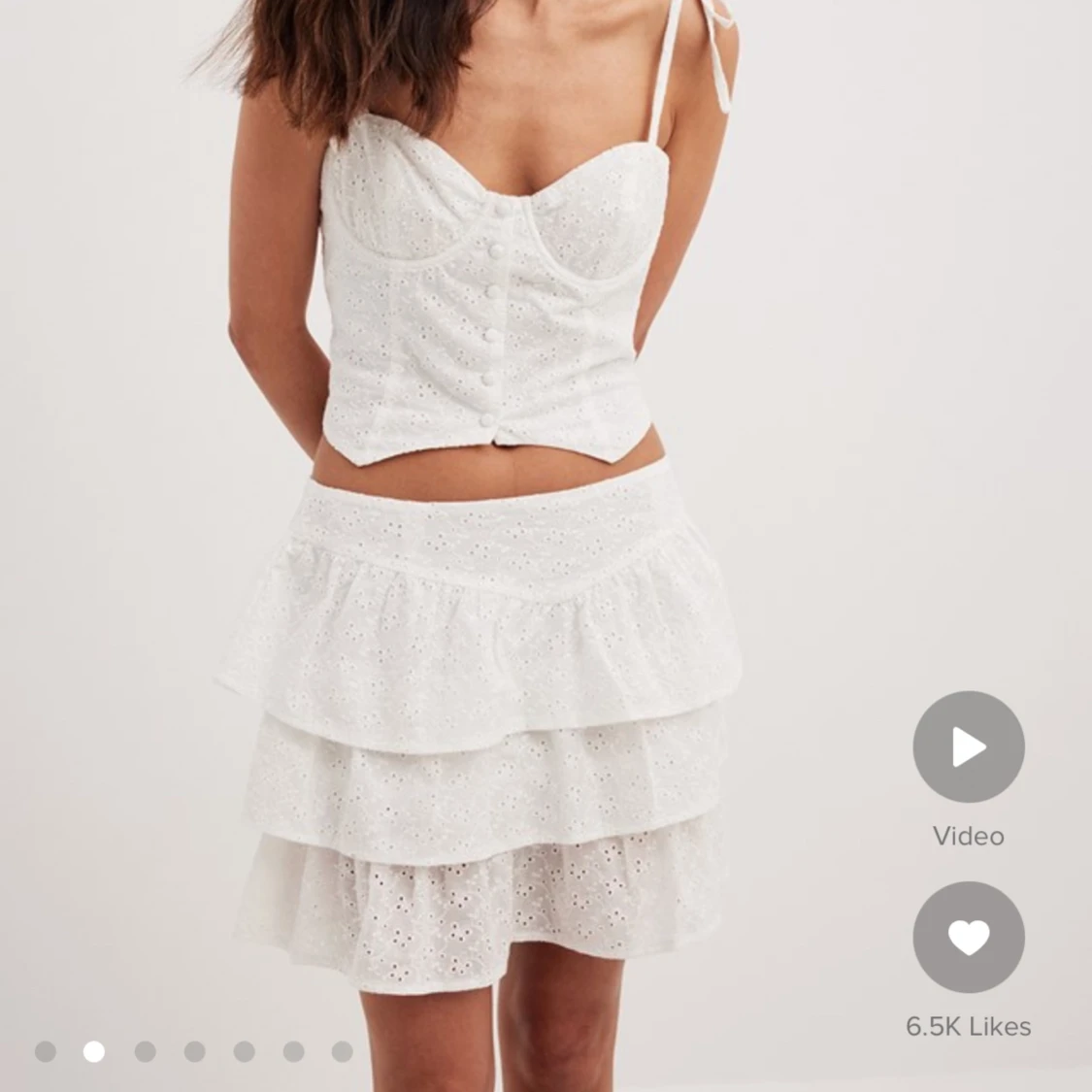Like this product with the heart button
Image resolution: width=1092 pixels, height=1092 pixels.
[x=968, y=937]
